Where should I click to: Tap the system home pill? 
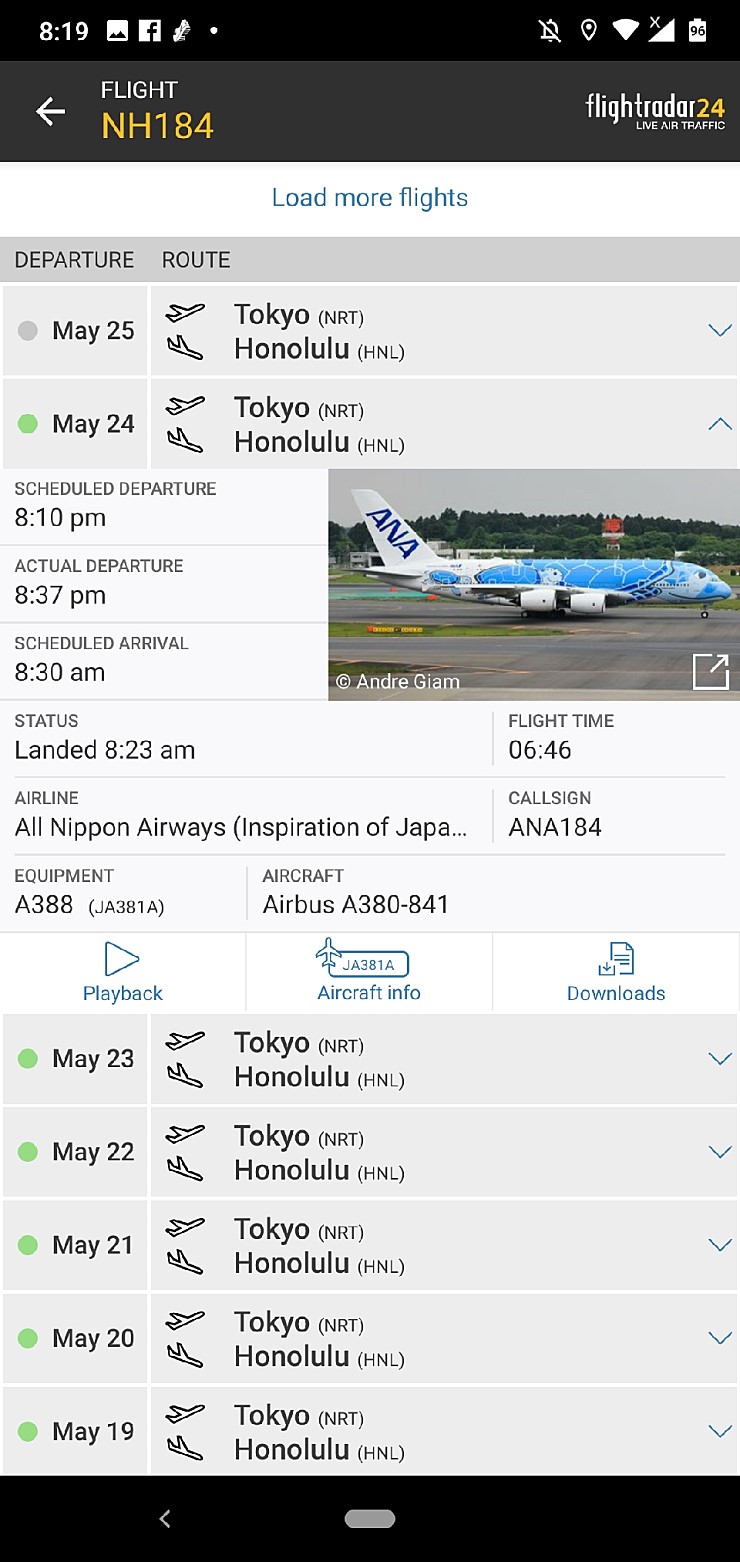pos(370,1519)
